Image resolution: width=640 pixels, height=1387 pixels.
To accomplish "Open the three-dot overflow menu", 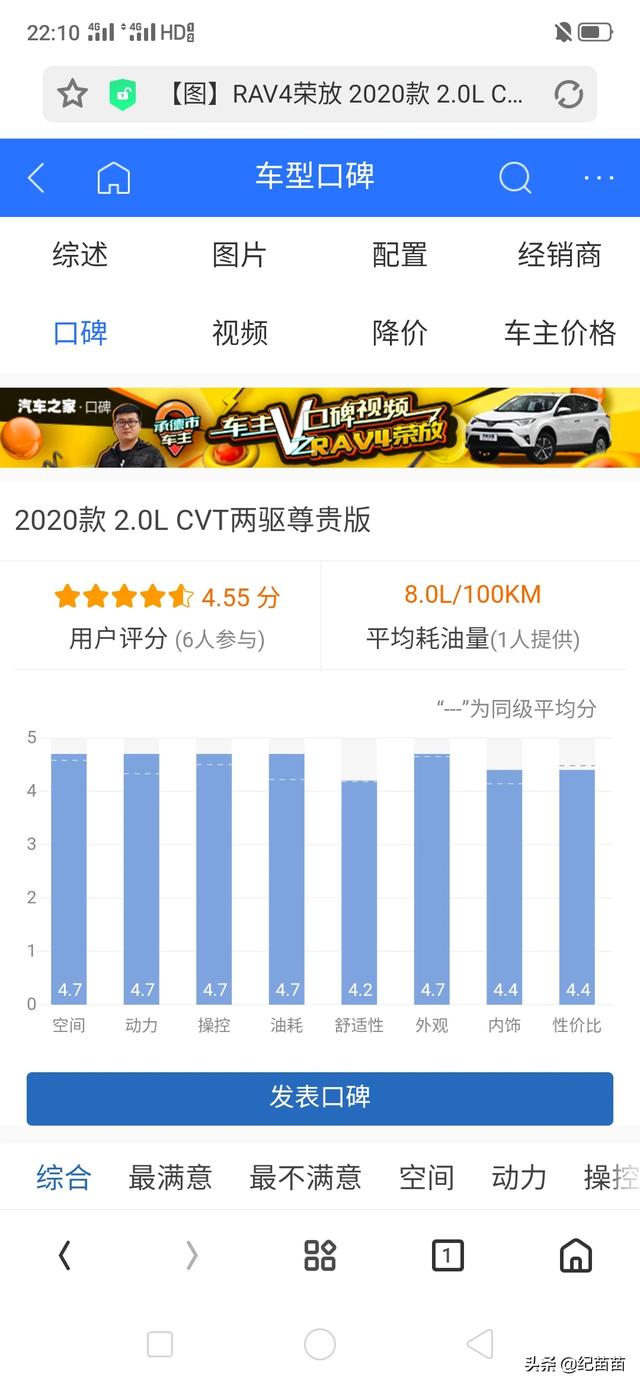I will coord(598,178).
